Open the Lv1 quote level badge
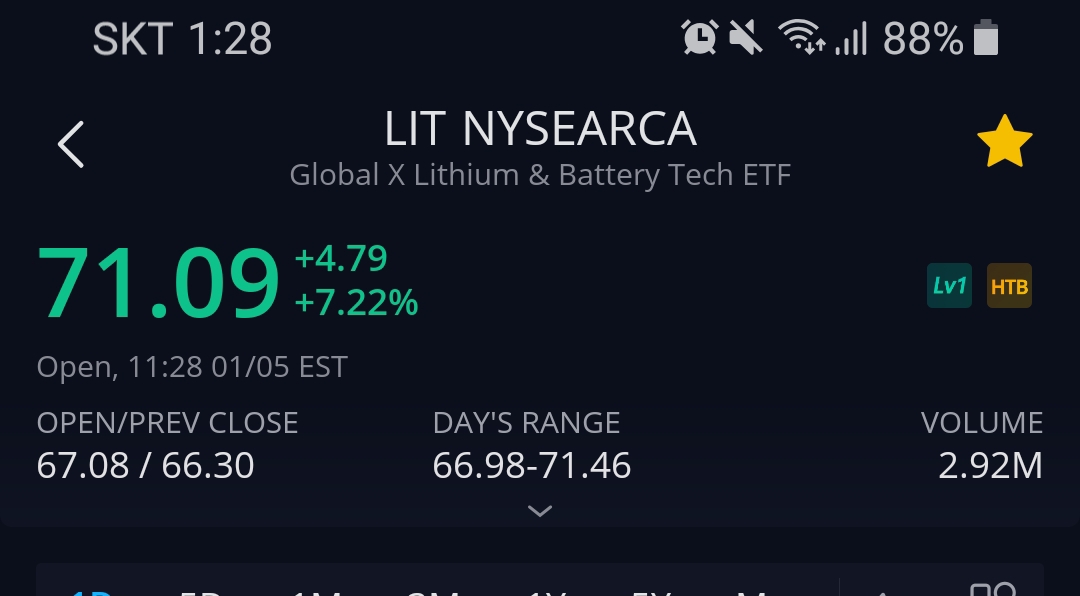This screenshot has height=596, width=1080. (x=949, y=286)
